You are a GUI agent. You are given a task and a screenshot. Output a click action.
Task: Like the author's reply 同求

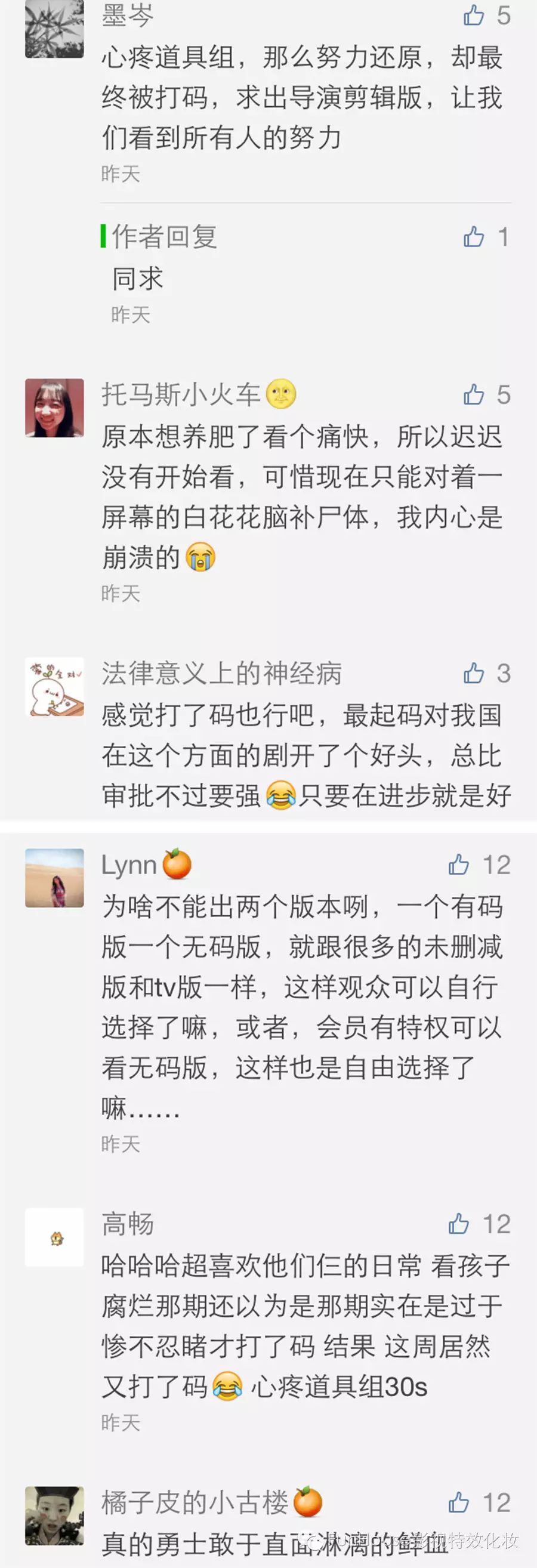(x=474, y=237)
